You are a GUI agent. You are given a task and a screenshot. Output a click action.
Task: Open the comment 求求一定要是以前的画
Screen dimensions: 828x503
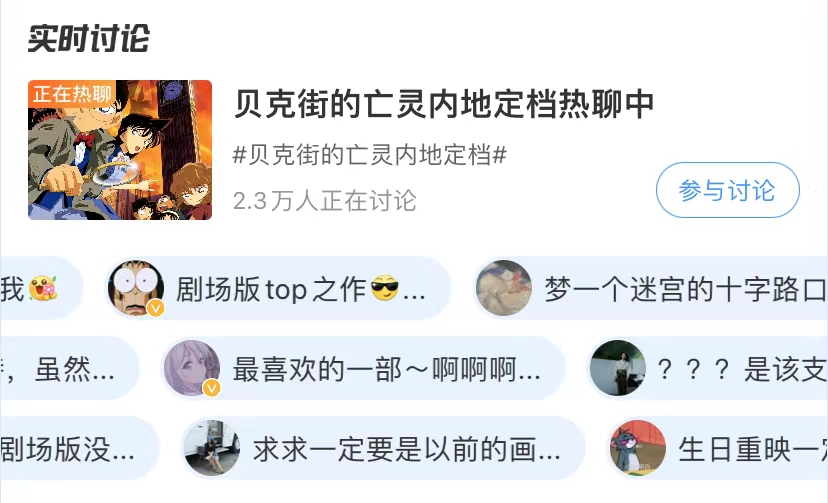tap(406, 448)
